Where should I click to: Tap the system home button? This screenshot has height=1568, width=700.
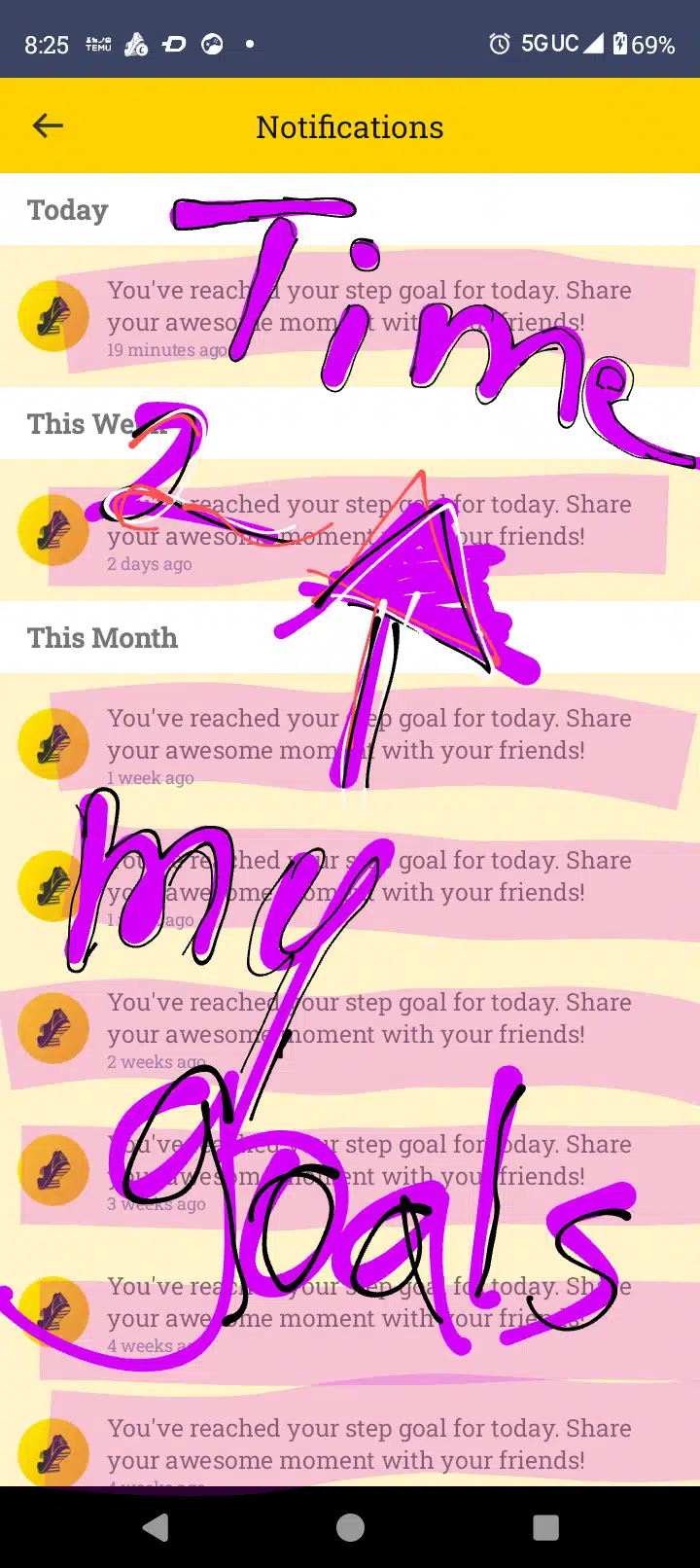coord(350,1528)
